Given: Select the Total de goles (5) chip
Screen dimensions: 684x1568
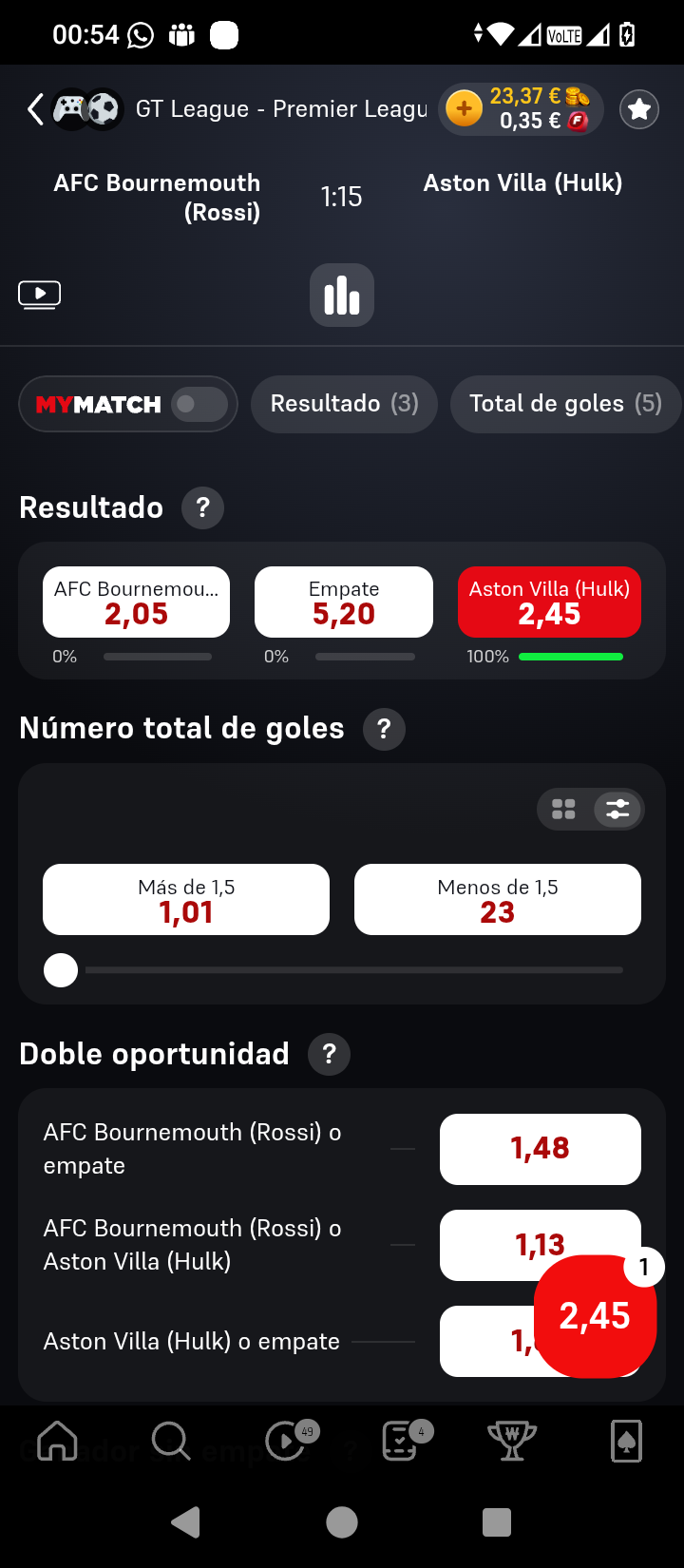Looking at the screenshot, I should point(566,404).
